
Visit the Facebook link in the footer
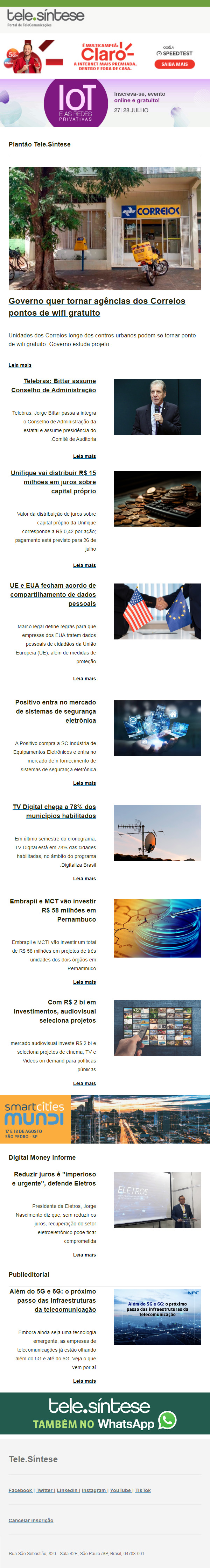(x=20, y=1490)
